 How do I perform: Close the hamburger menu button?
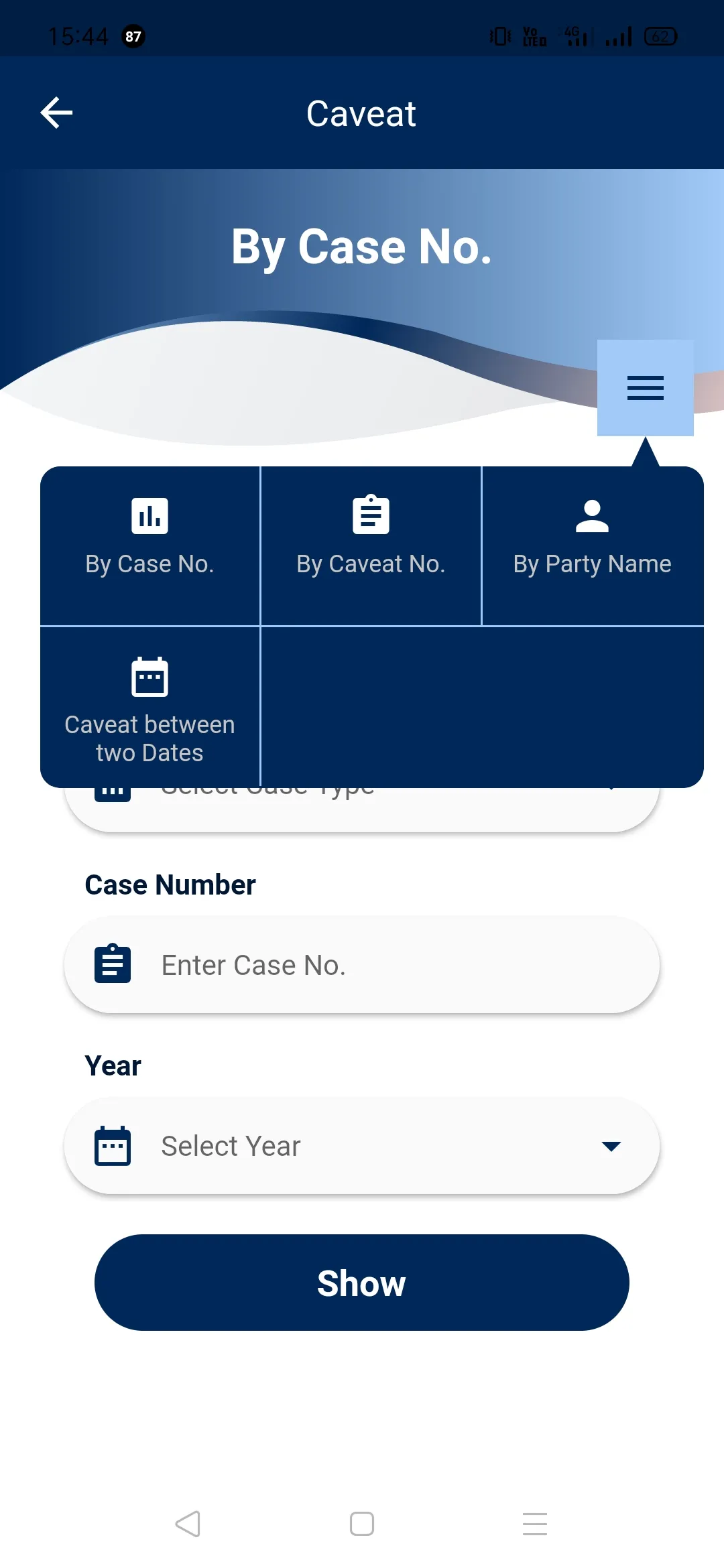[x=645, y=388]
